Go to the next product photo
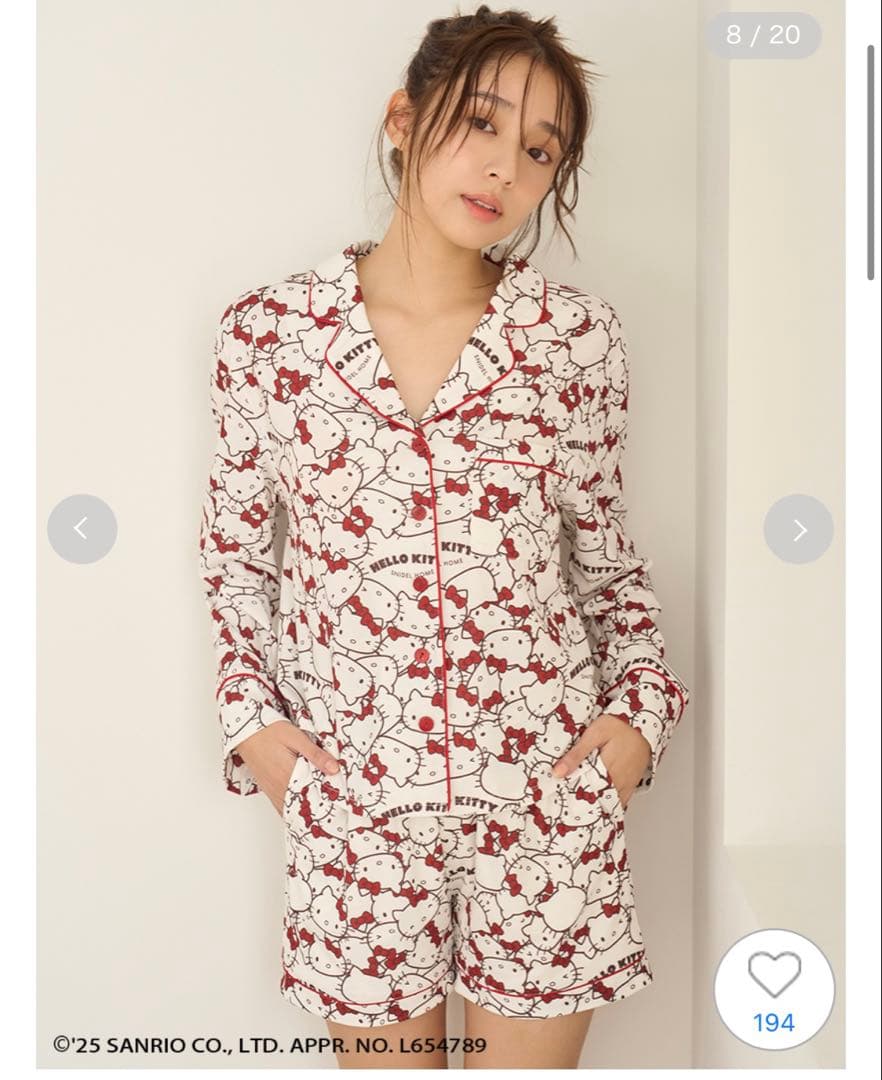This screenshot has height=1080, width=882. (x=798, y=529)
